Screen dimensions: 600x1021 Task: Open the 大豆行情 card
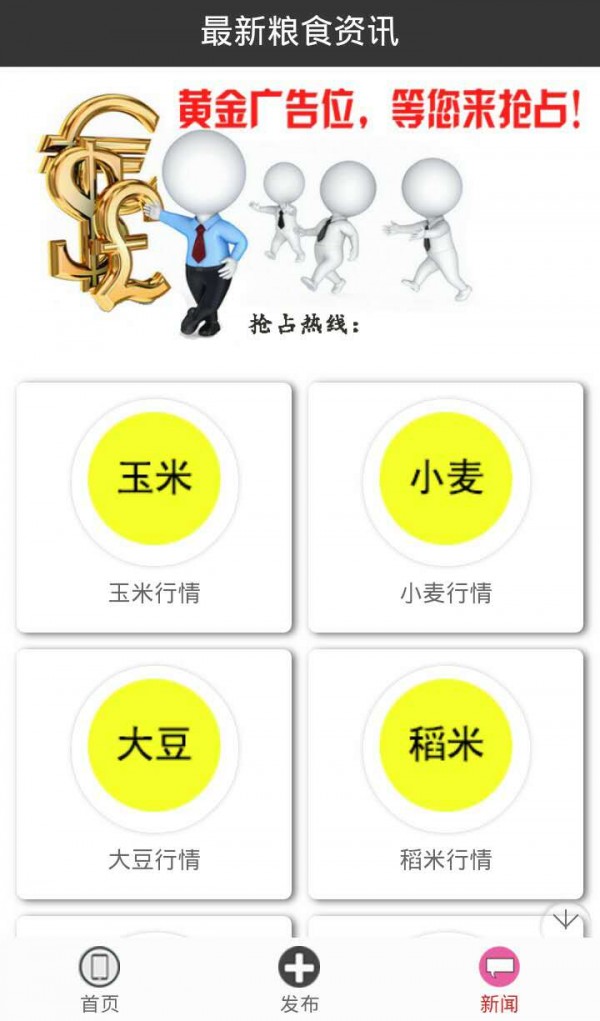point(154,773)
